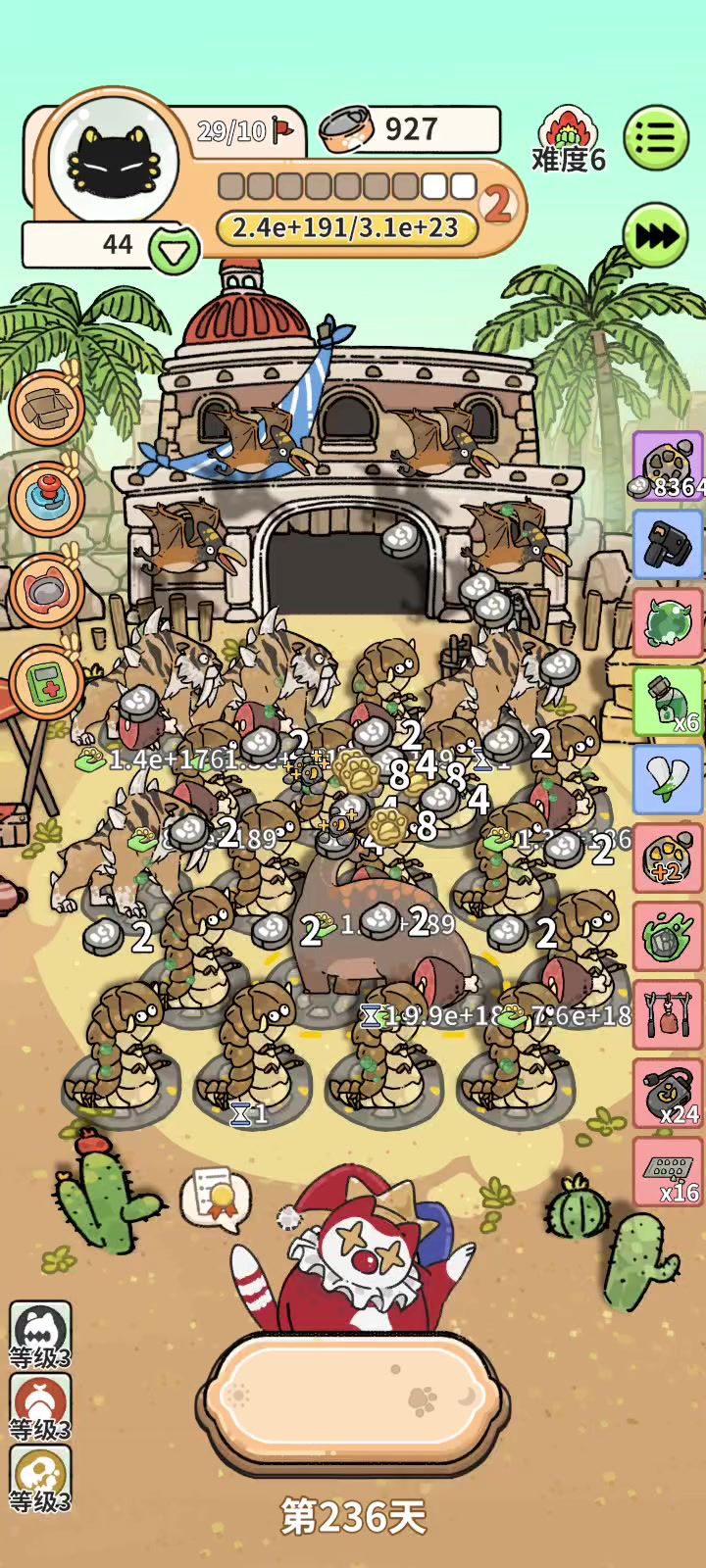Open the green hamburger menu

click(655, 138)
